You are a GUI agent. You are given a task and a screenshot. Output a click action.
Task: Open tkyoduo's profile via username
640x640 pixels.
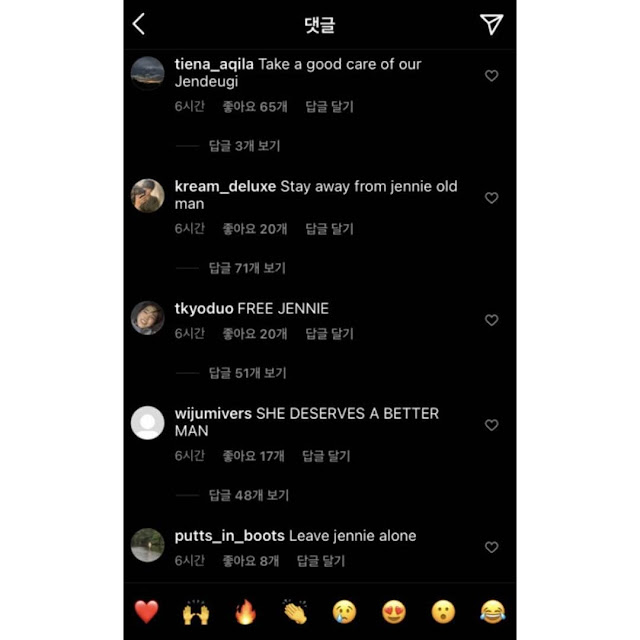click(x=204, y=309)
